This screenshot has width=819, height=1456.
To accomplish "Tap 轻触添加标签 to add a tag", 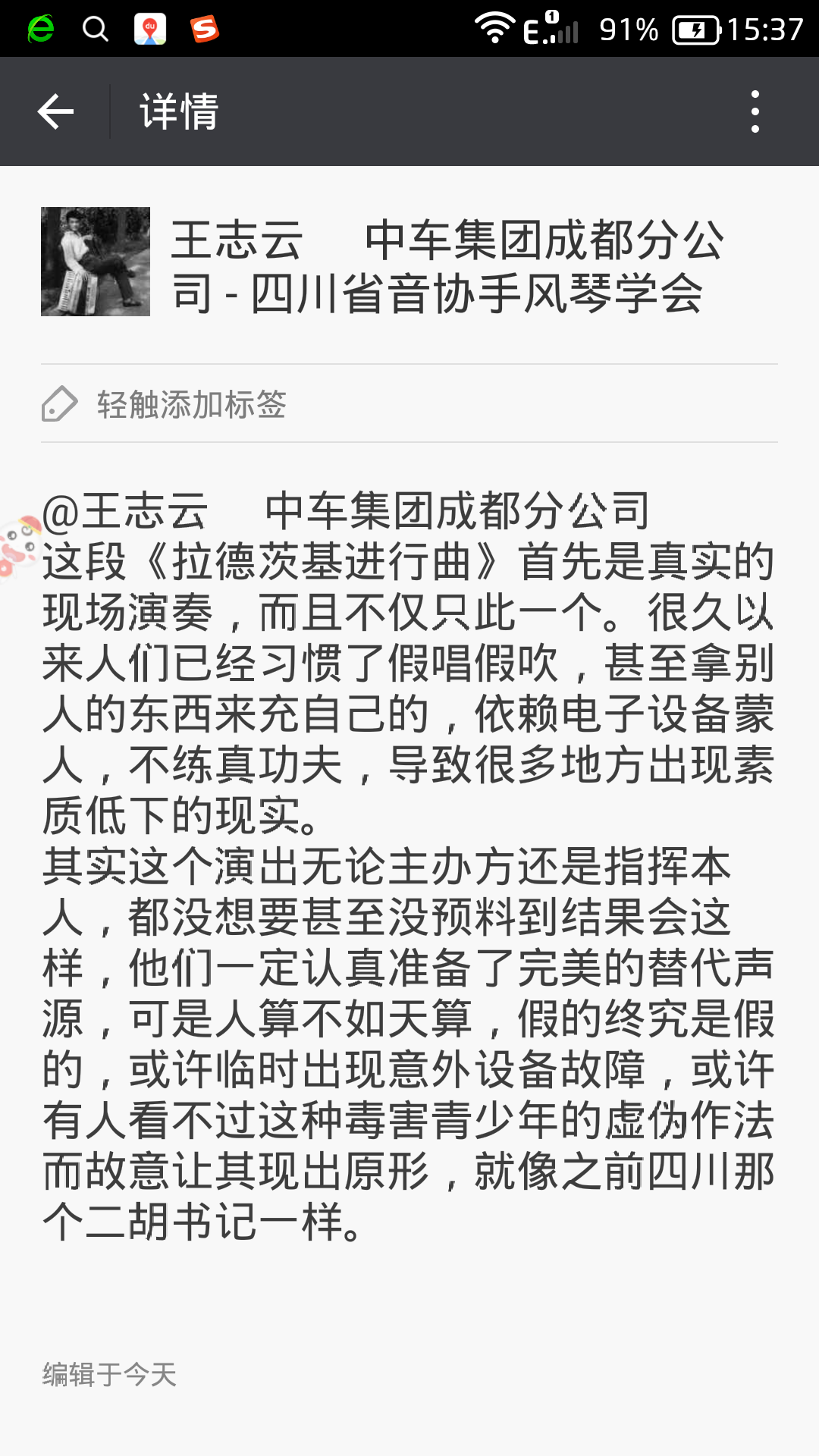I will coord(191,404).
